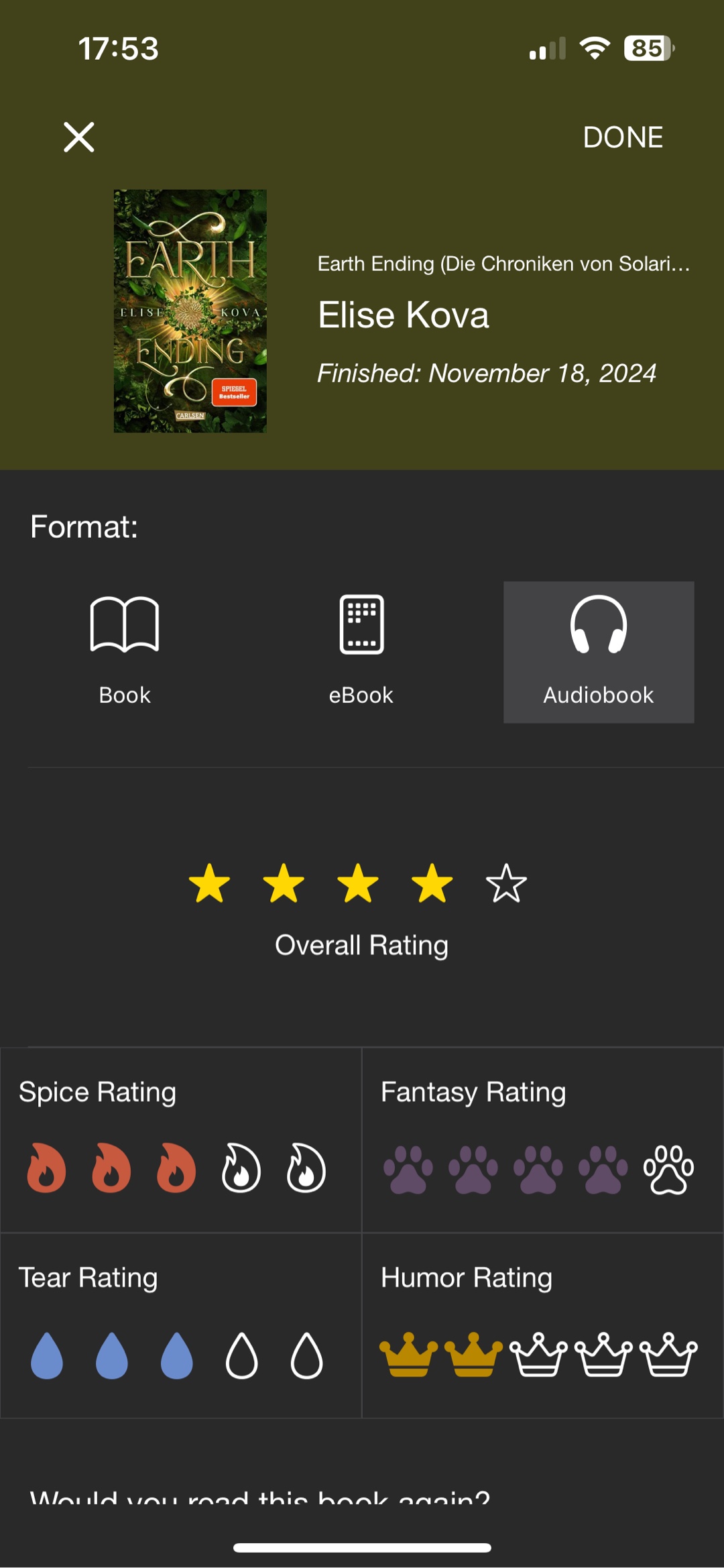
Task: Set tear rating to four drops
Action: 241,1355
